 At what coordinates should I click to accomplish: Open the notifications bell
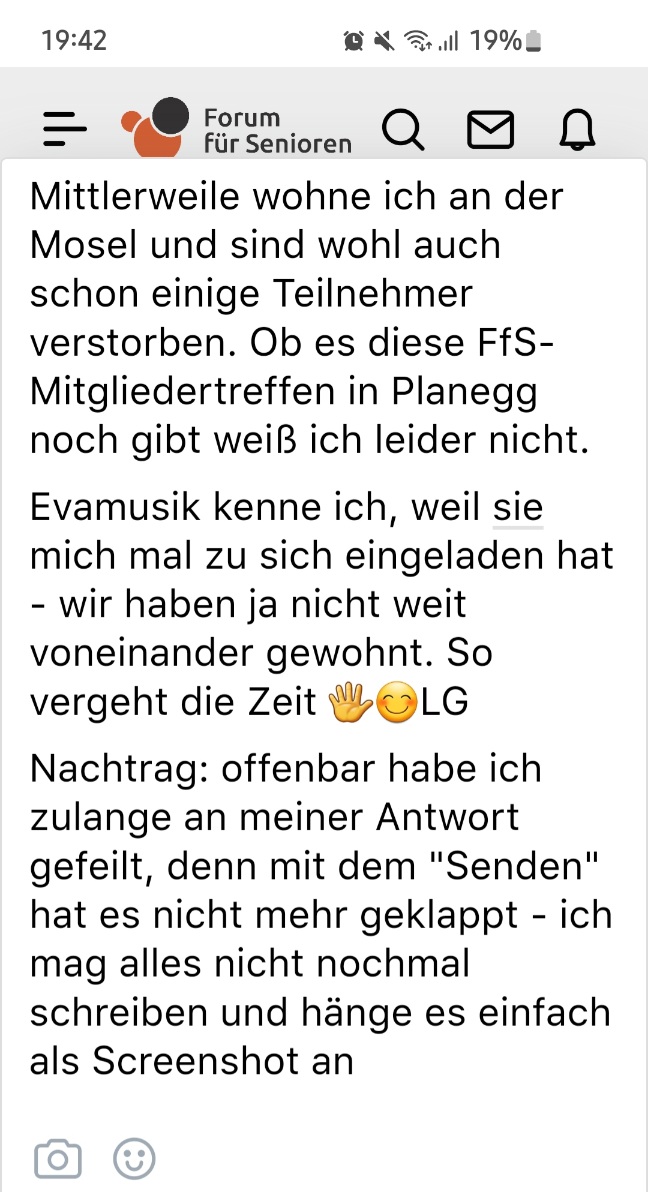pos(576,130)
